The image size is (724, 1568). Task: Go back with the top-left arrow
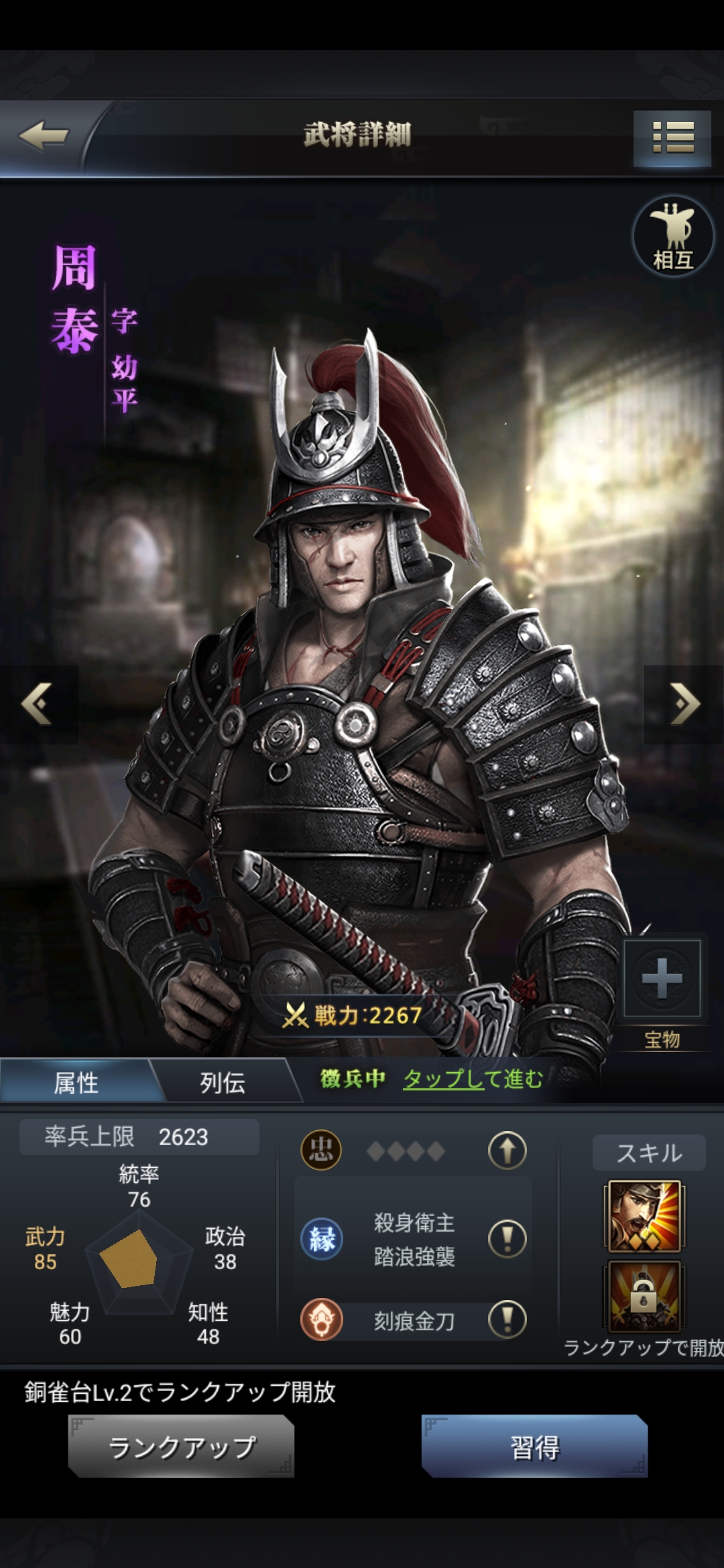[44, 136]
